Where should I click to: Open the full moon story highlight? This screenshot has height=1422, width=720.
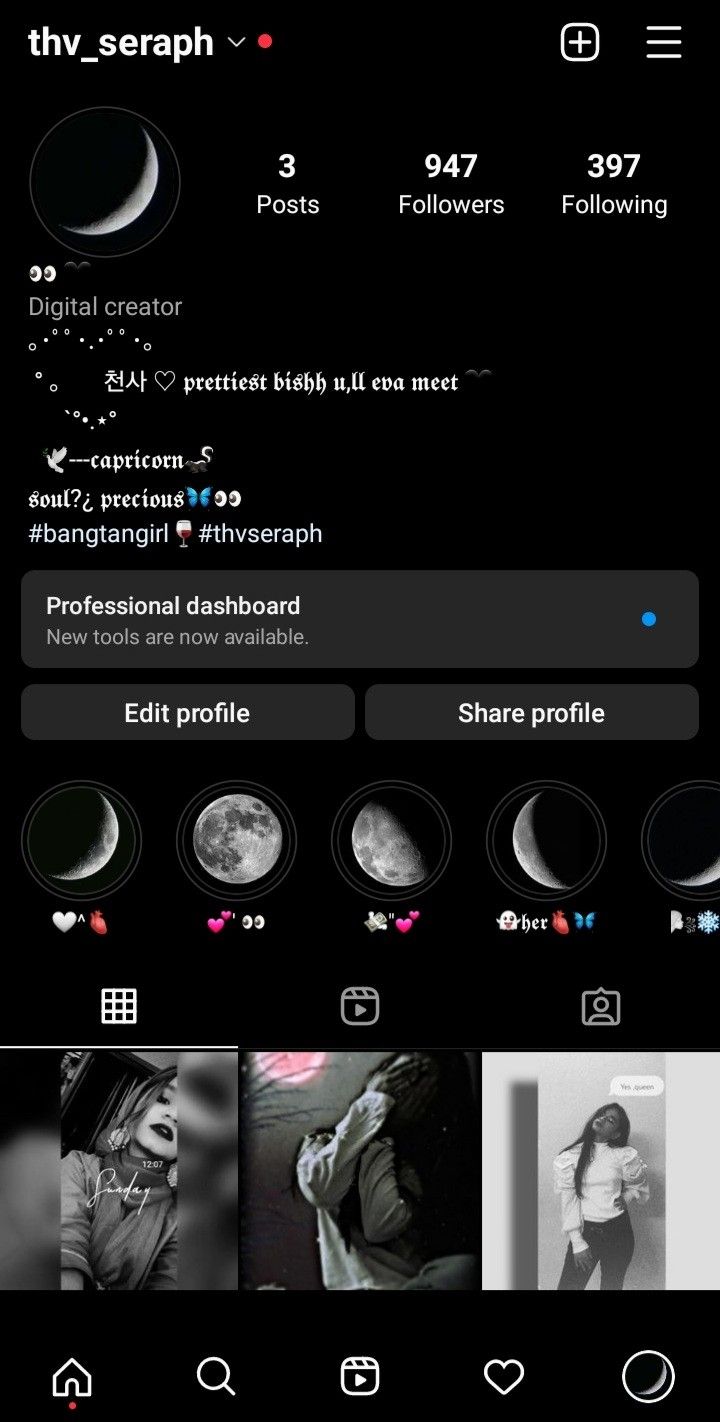pyautogui.click(x=236, y=840)
